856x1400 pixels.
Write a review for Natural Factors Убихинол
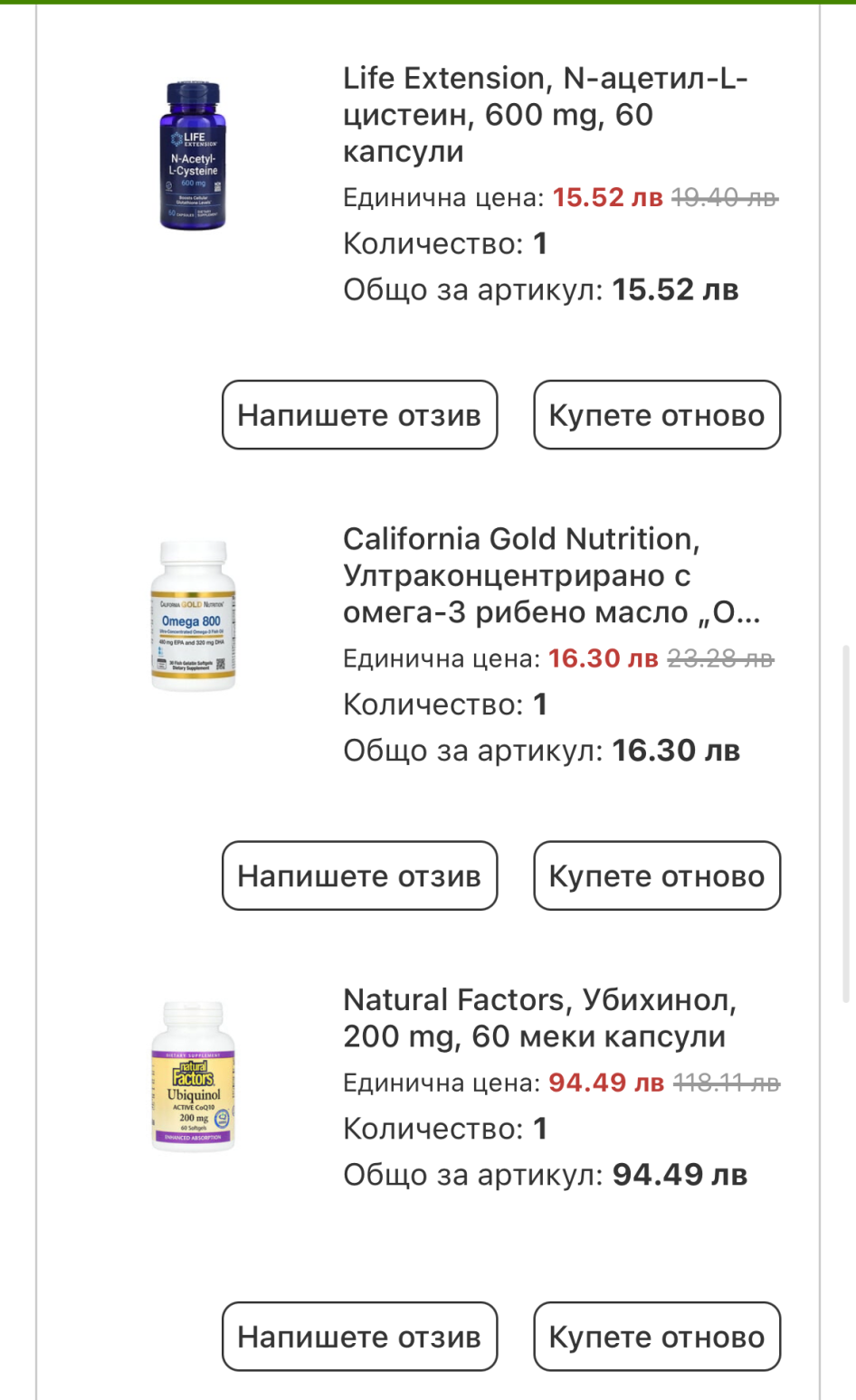point(359,1337)
